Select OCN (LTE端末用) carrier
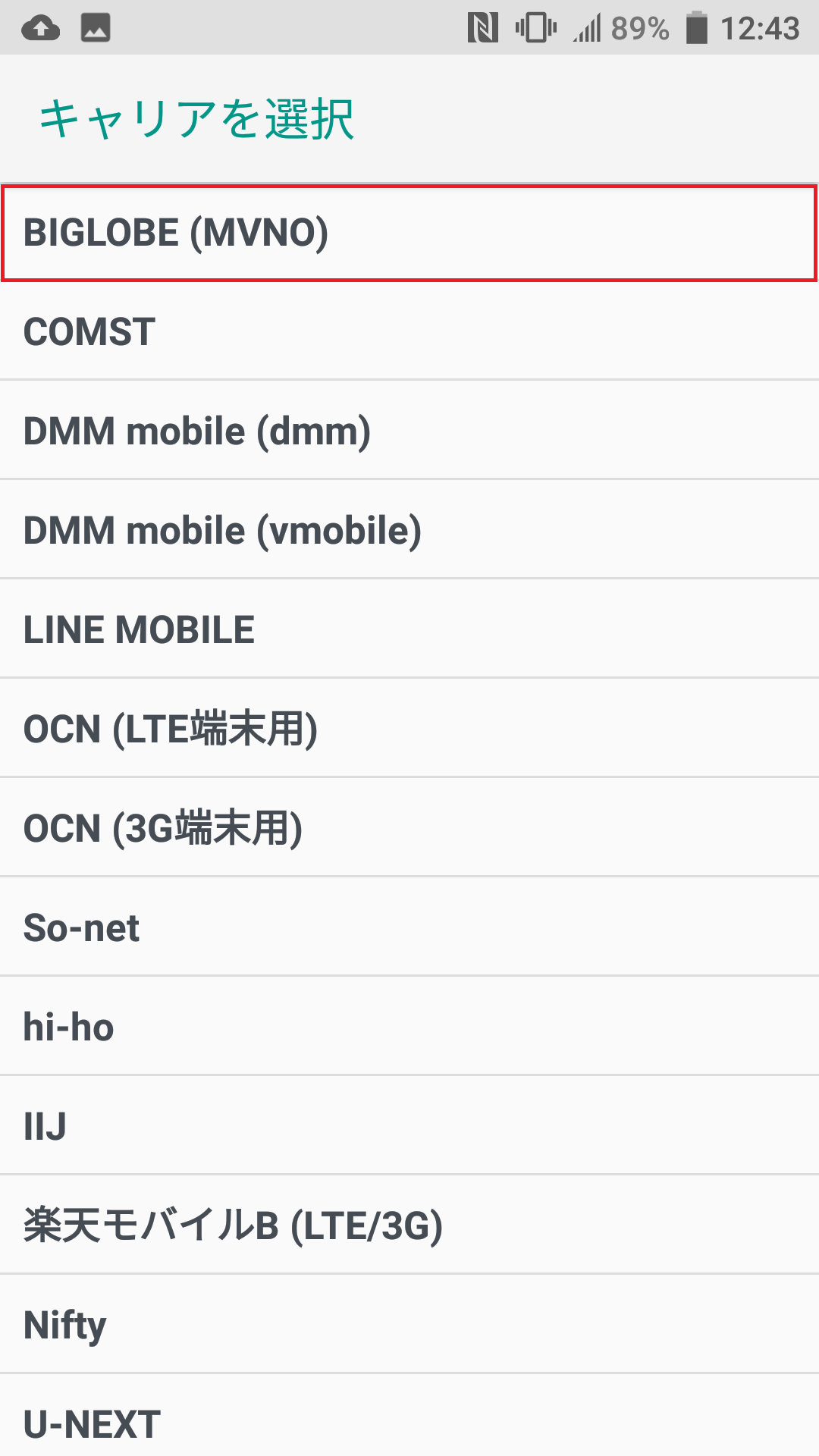 click(409, 730)
